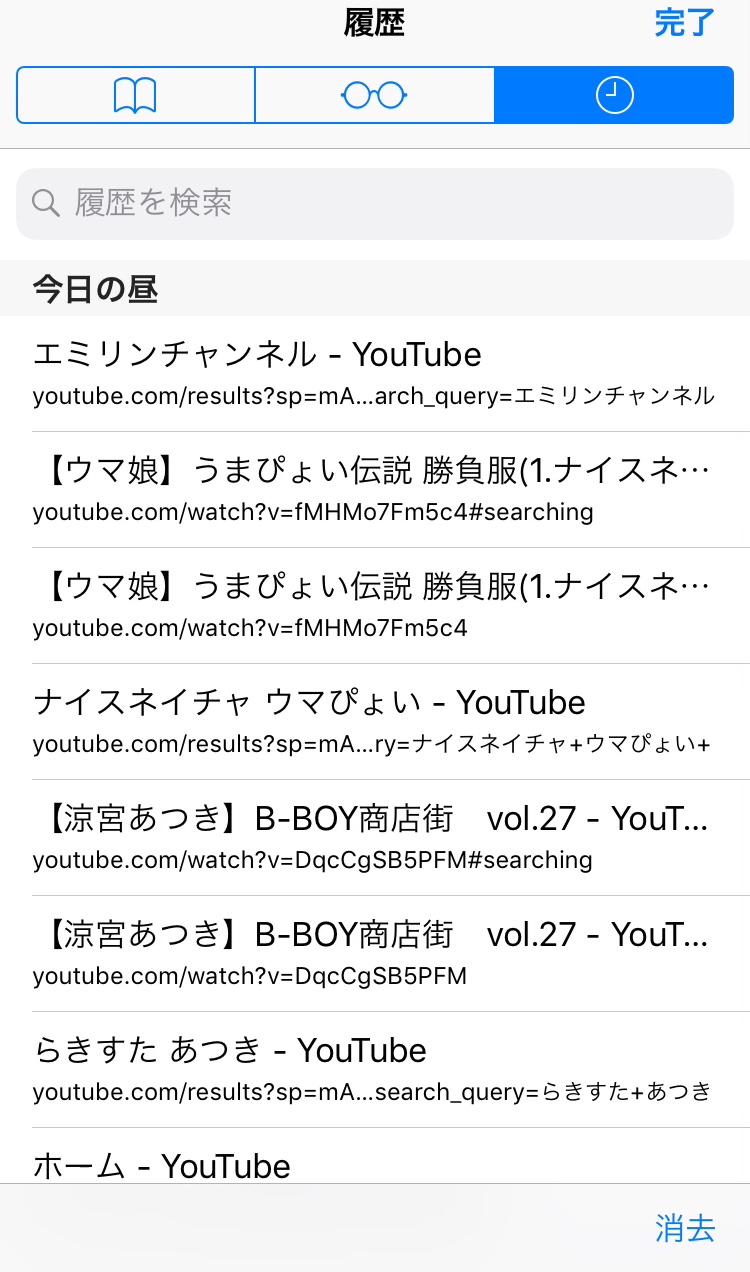Open ナイスネイチャ ウマぴょい - YouTube entry
Viewport: 750px width, 1272px height.
pyautogui.click(x=375, y=721)
